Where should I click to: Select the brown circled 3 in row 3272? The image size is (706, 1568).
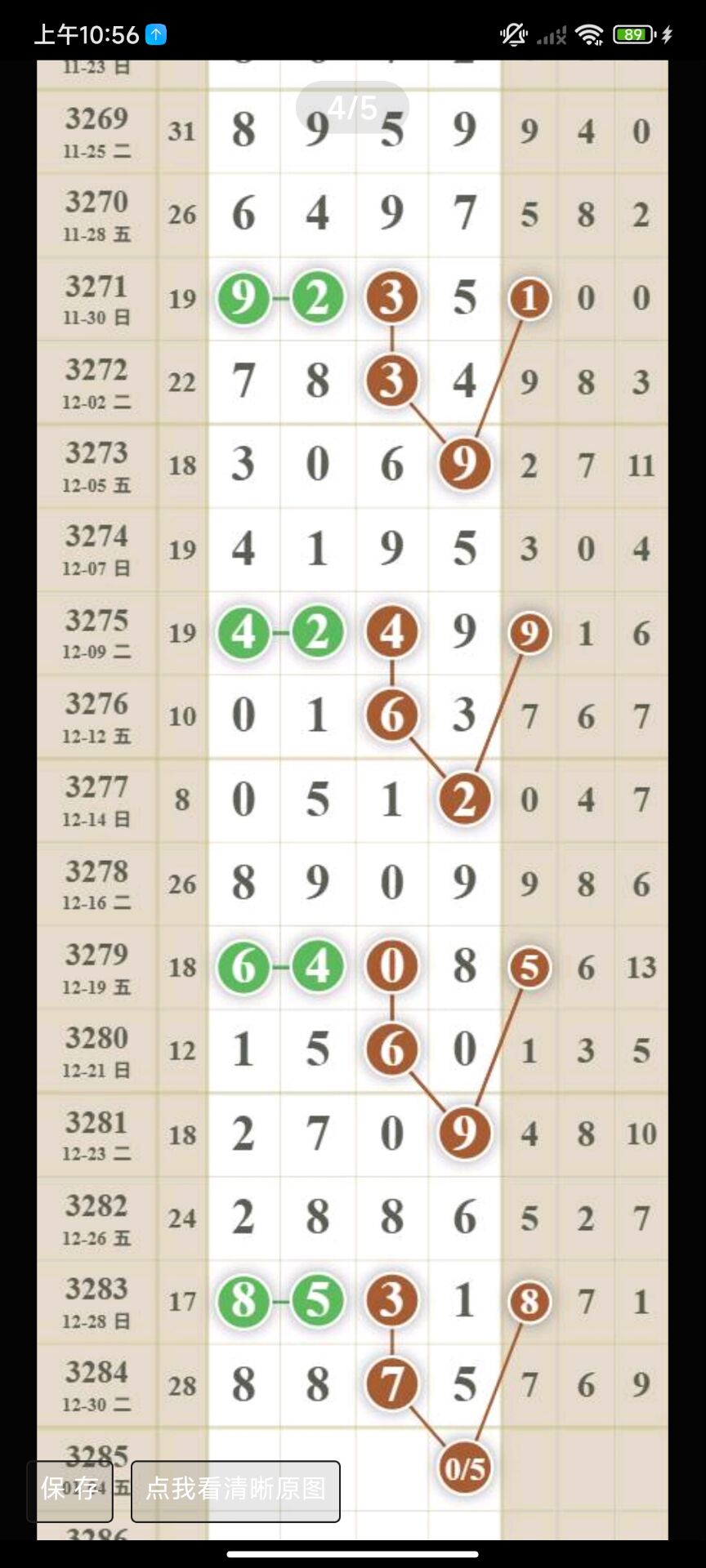click(392, 380)
